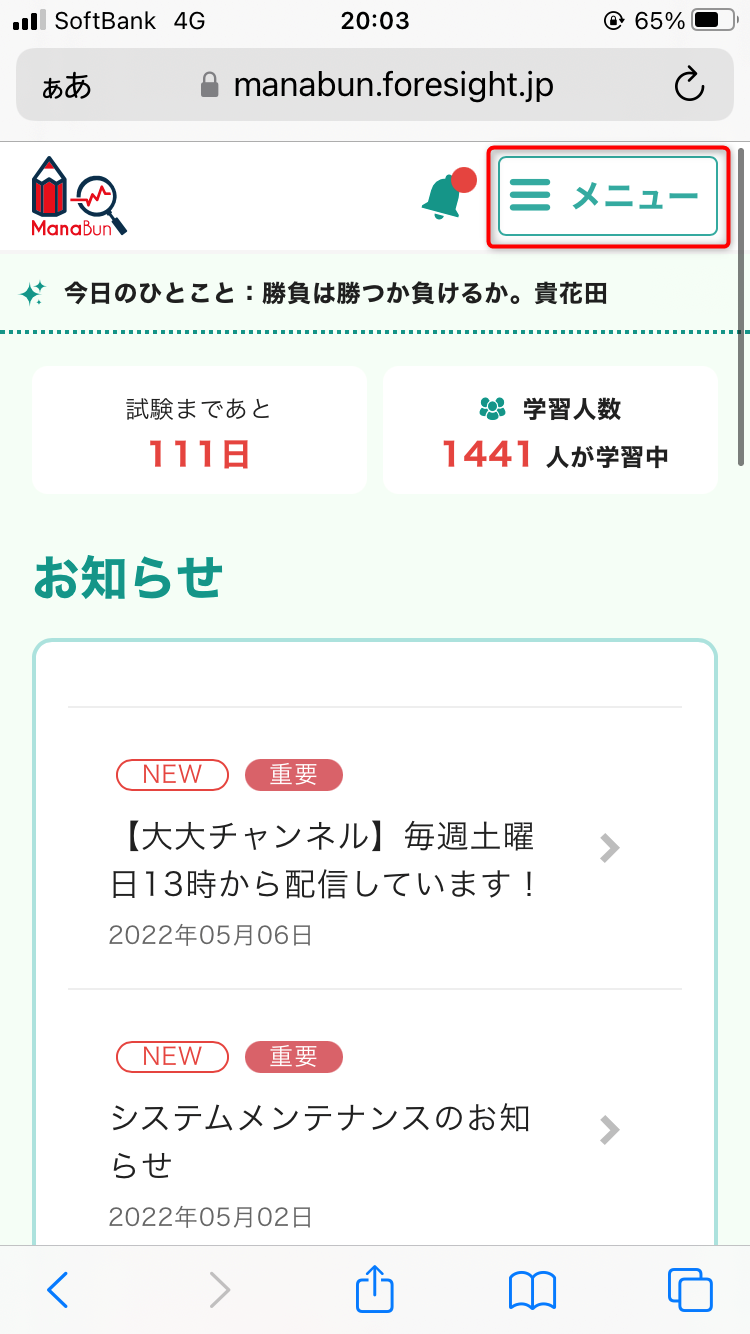The height and width of the screenshot is (1334, 750).
Task: Share this page
Action: coord(375,1288)
